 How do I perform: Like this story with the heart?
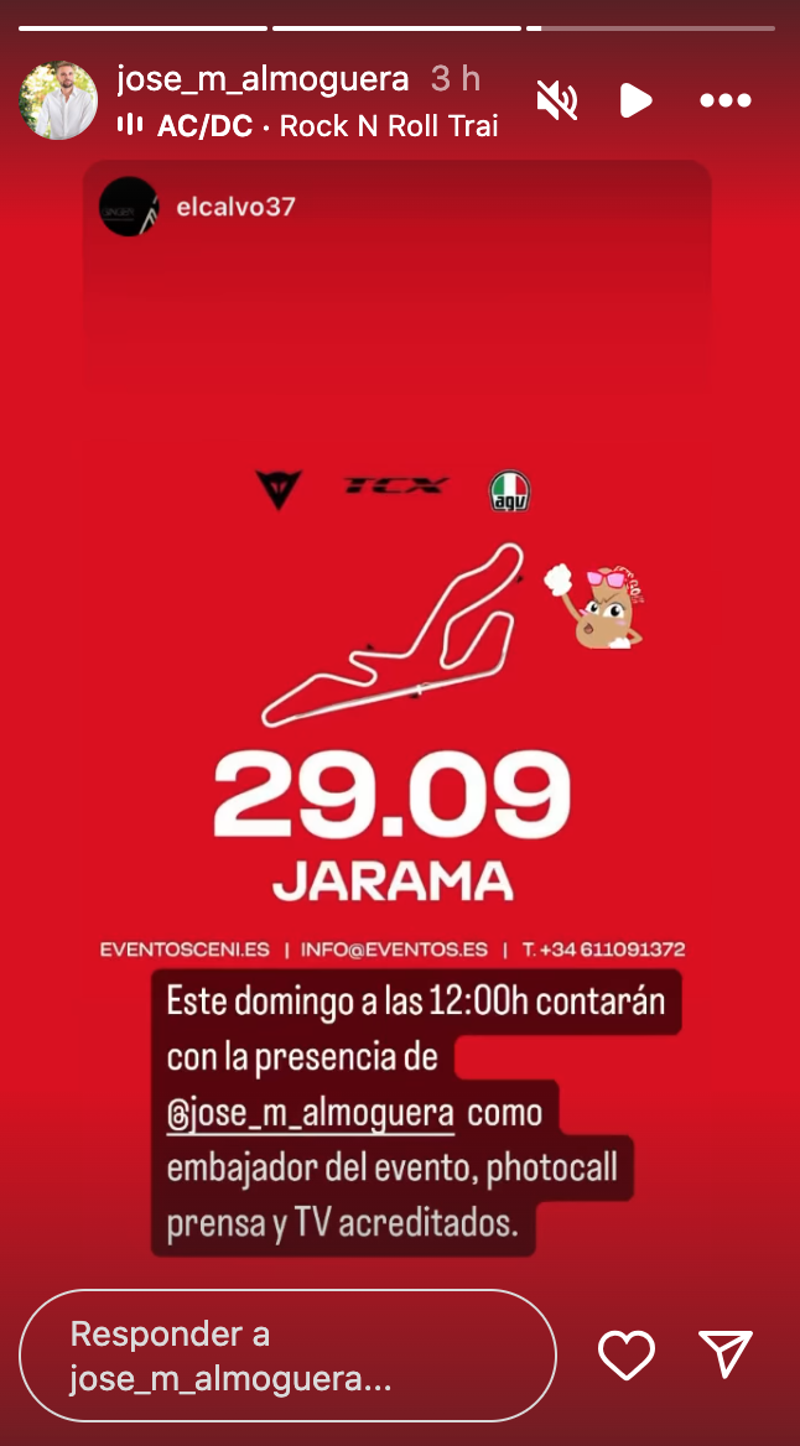[627, 1356]
